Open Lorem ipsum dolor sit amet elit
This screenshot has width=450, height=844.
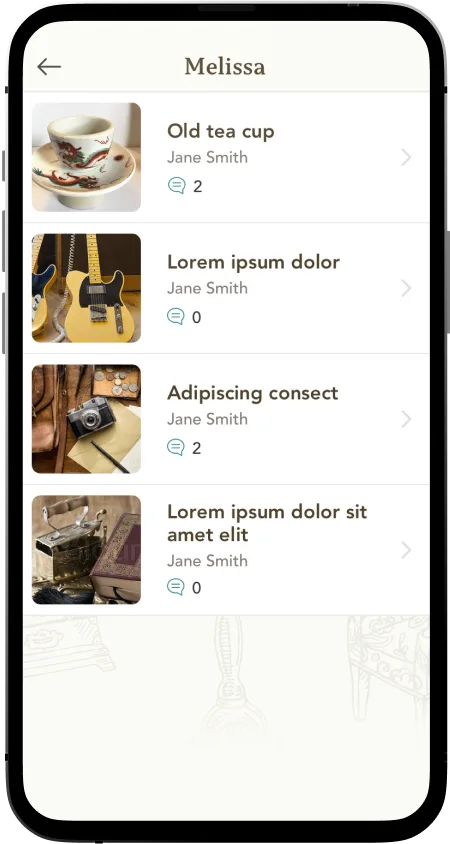[226, 550]
